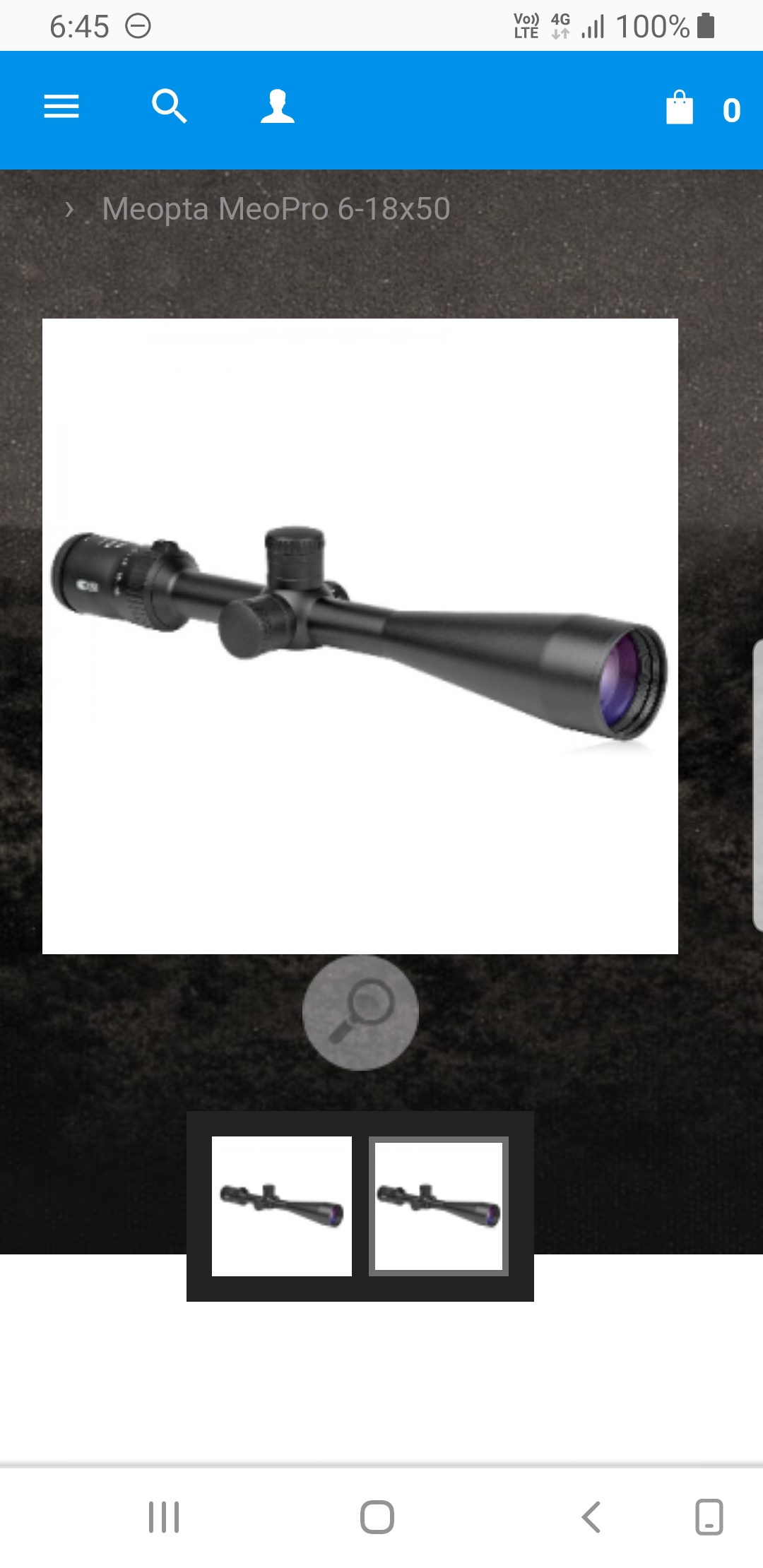Open the user account icon
Screen dimensions: 763x1568
pos(277,107)
